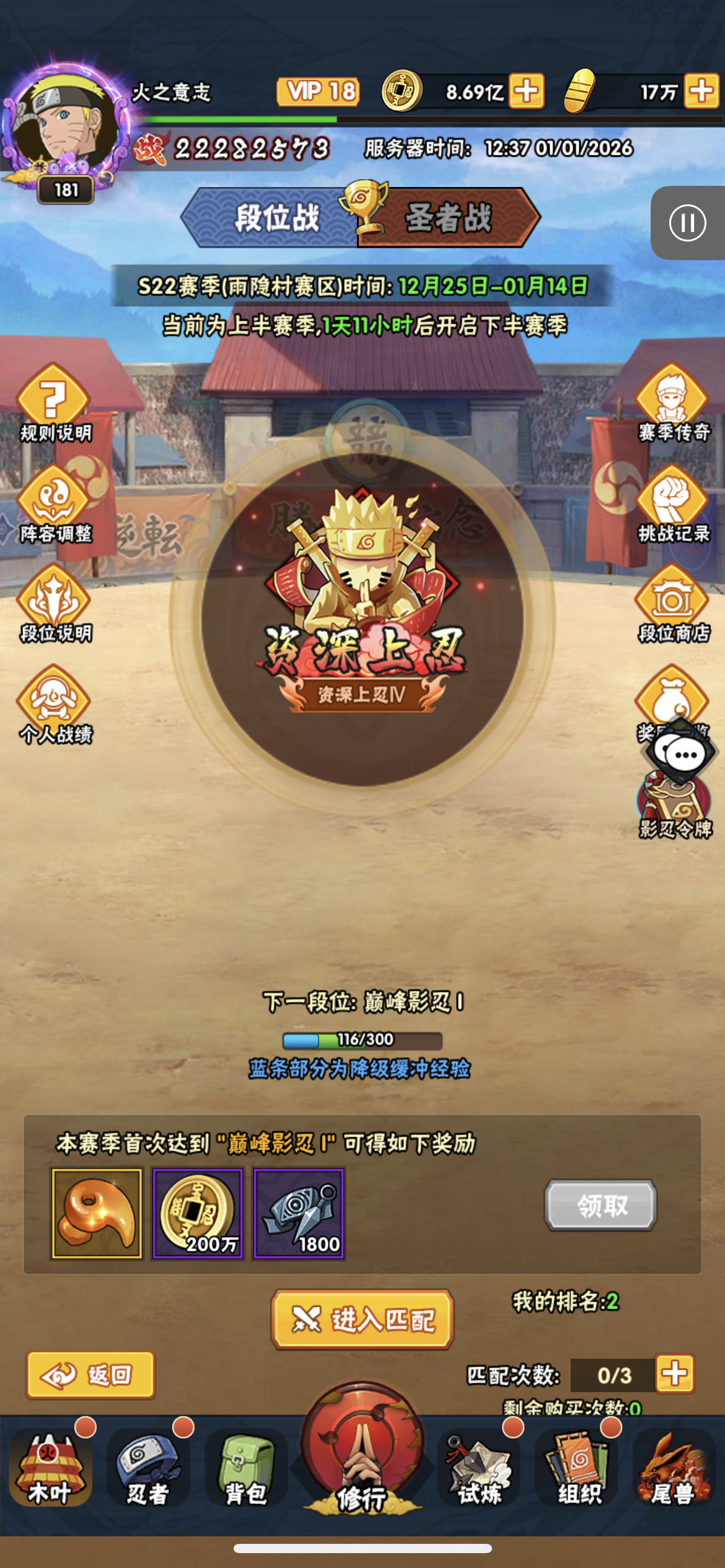
Task: Open the 忍者 tab in bottom bar
Action: click(x=147, y=1469)
